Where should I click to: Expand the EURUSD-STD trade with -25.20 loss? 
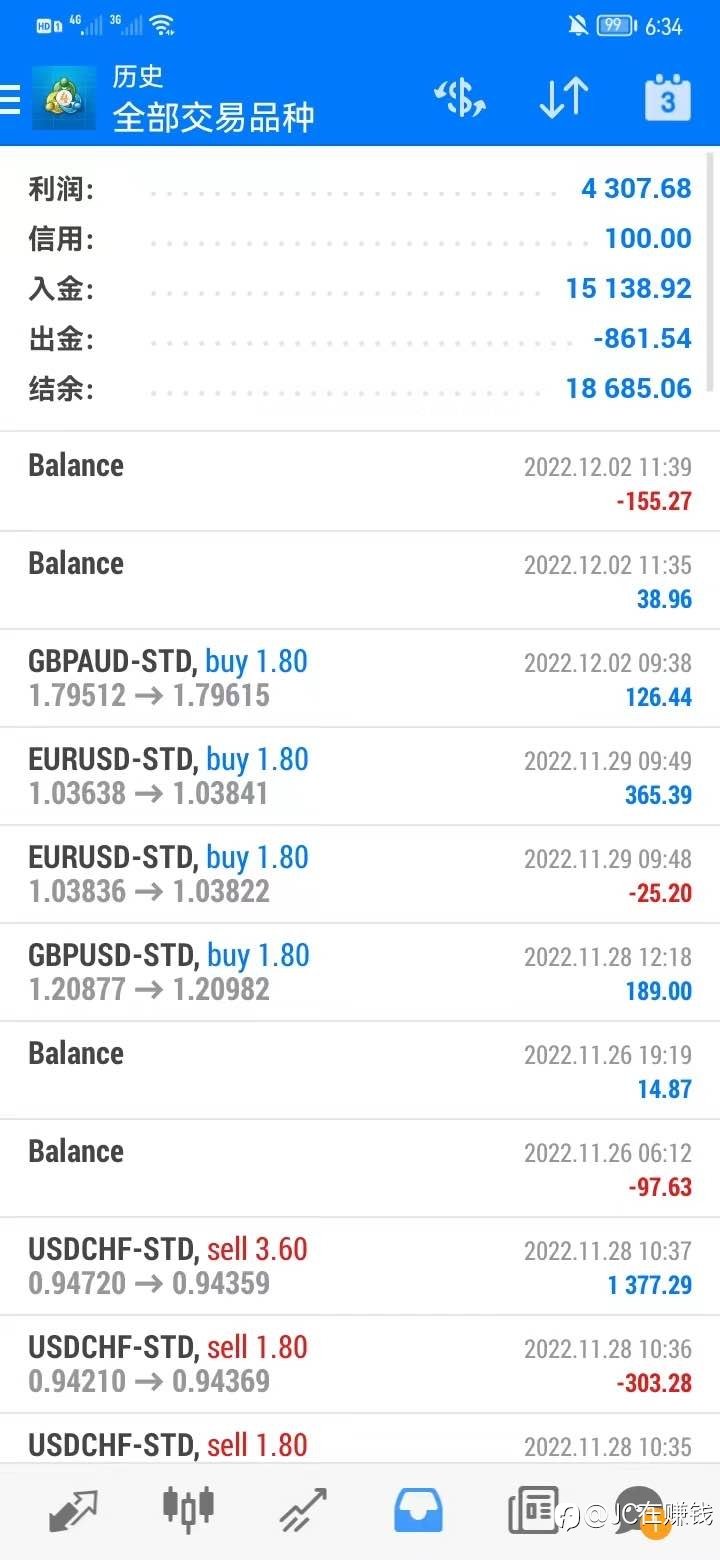tap(360, 874)
